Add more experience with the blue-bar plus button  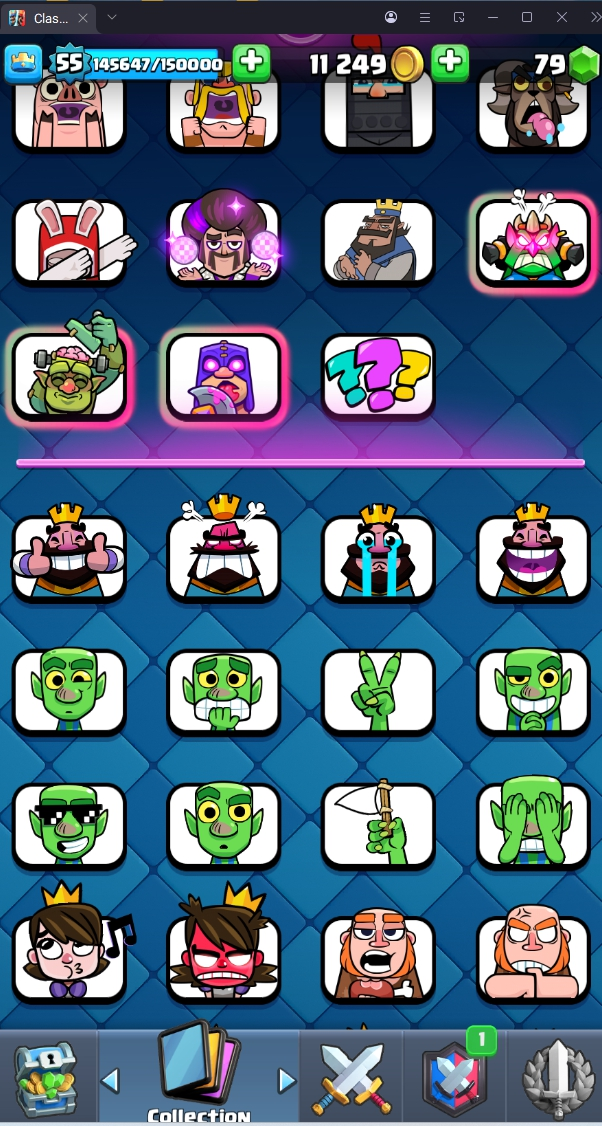(251, 63)
